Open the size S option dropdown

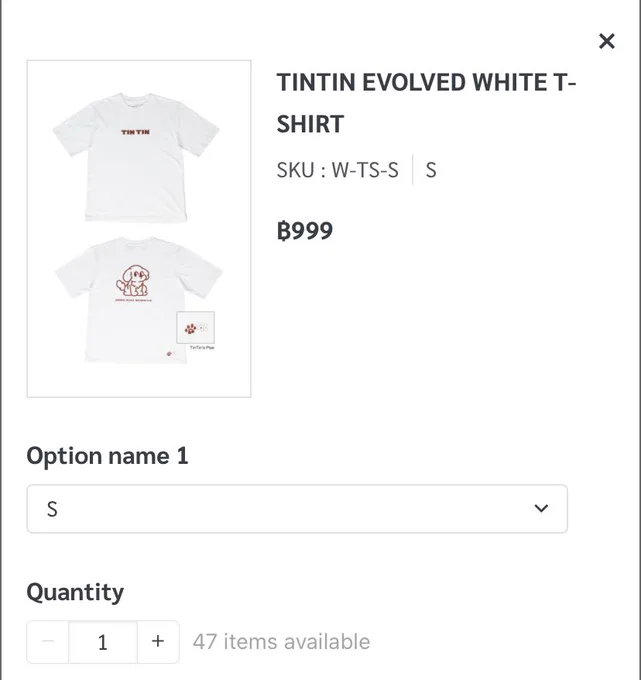tap(297, 509)
